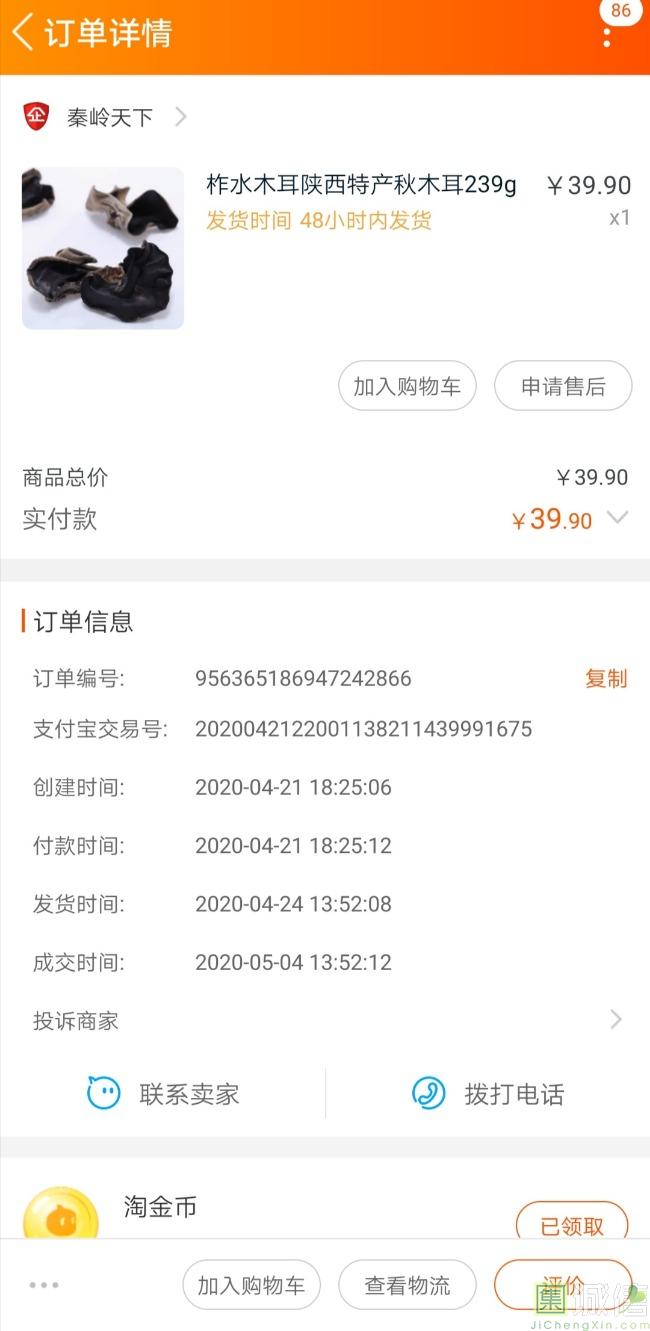The image size is (650, 1331).
Task: Open more options in the bottom bar
Action: pyautogui.click(x=44, y=1285)
